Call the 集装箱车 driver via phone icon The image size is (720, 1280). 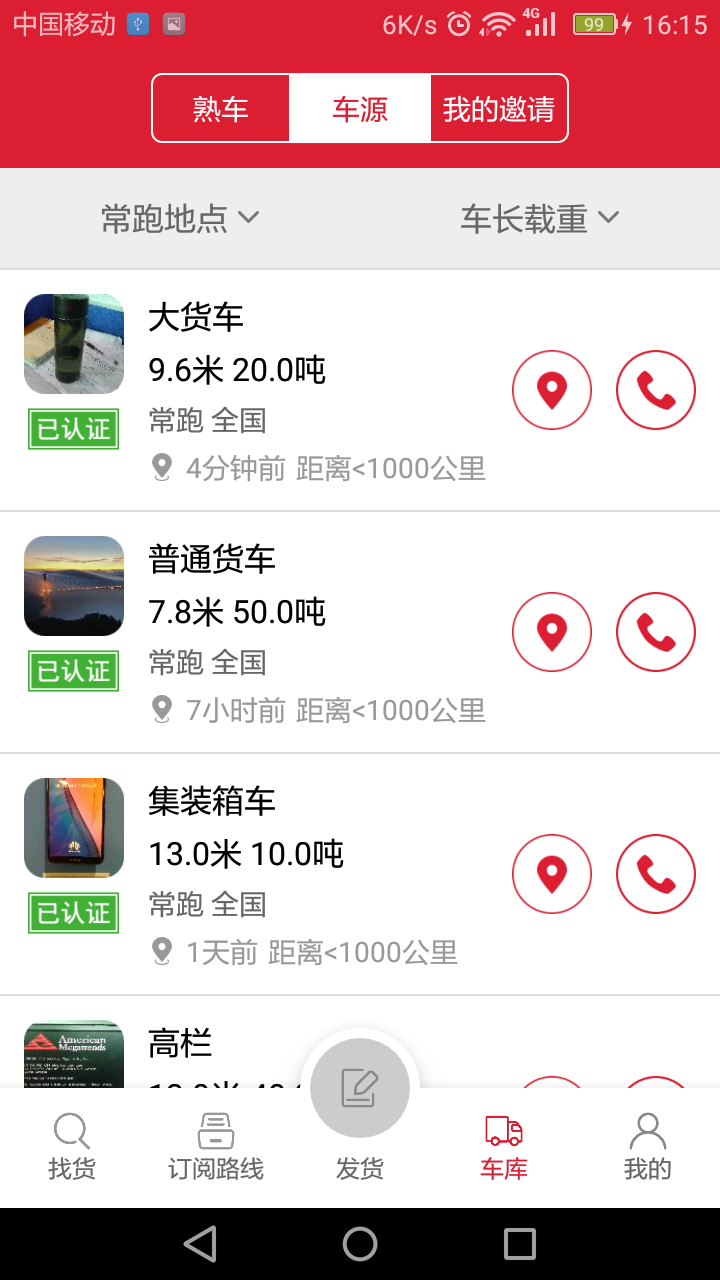click(656, 873)
